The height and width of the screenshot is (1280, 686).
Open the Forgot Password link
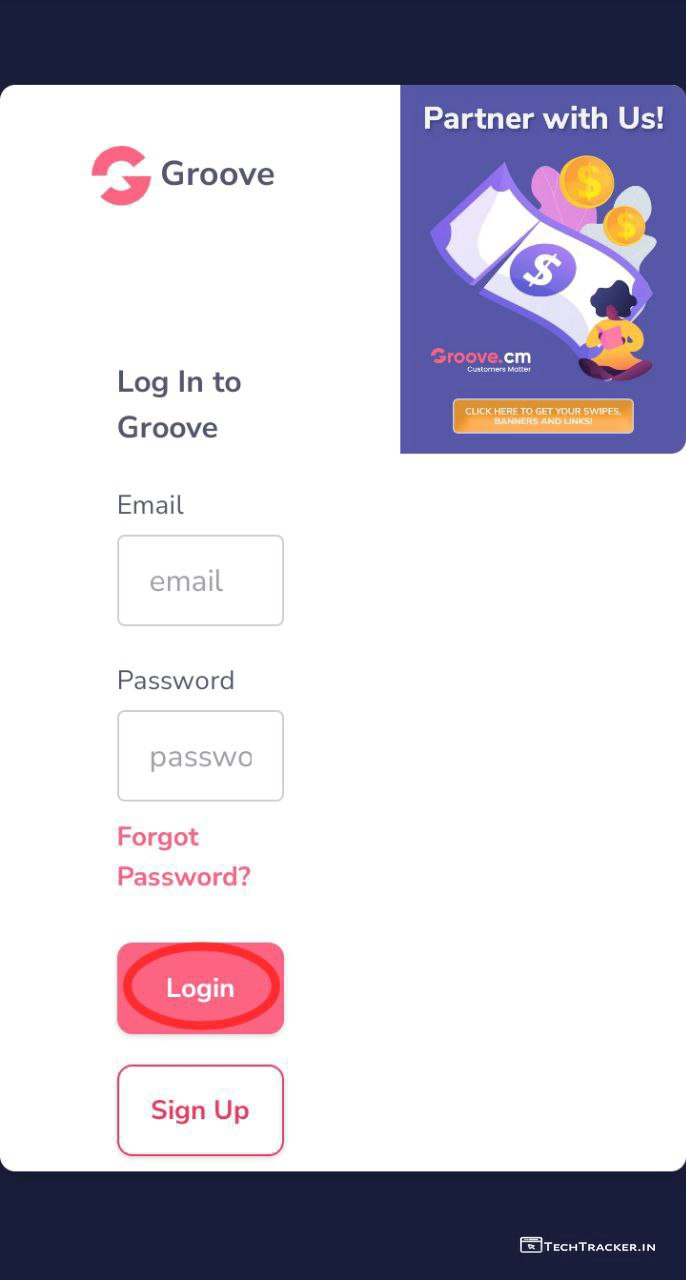pos(183,857)
